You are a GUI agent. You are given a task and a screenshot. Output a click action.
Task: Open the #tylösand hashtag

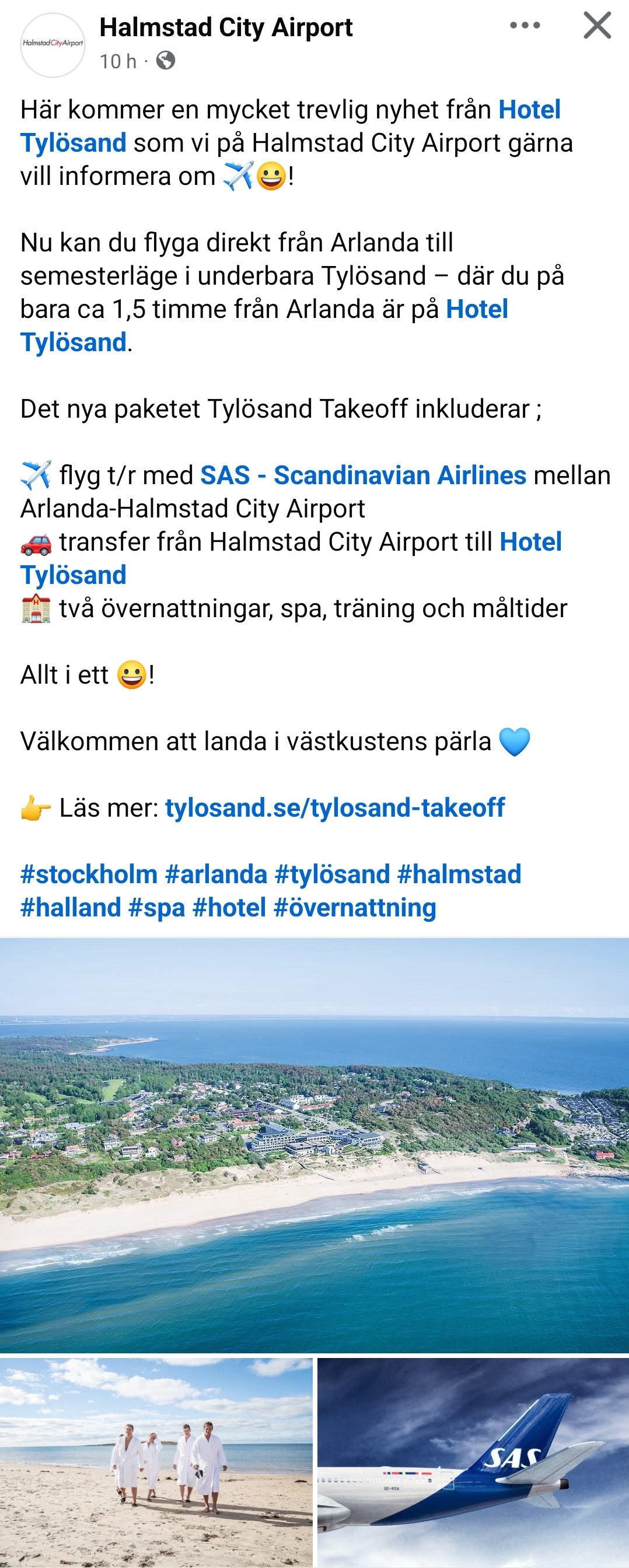[x=333, y=874]
